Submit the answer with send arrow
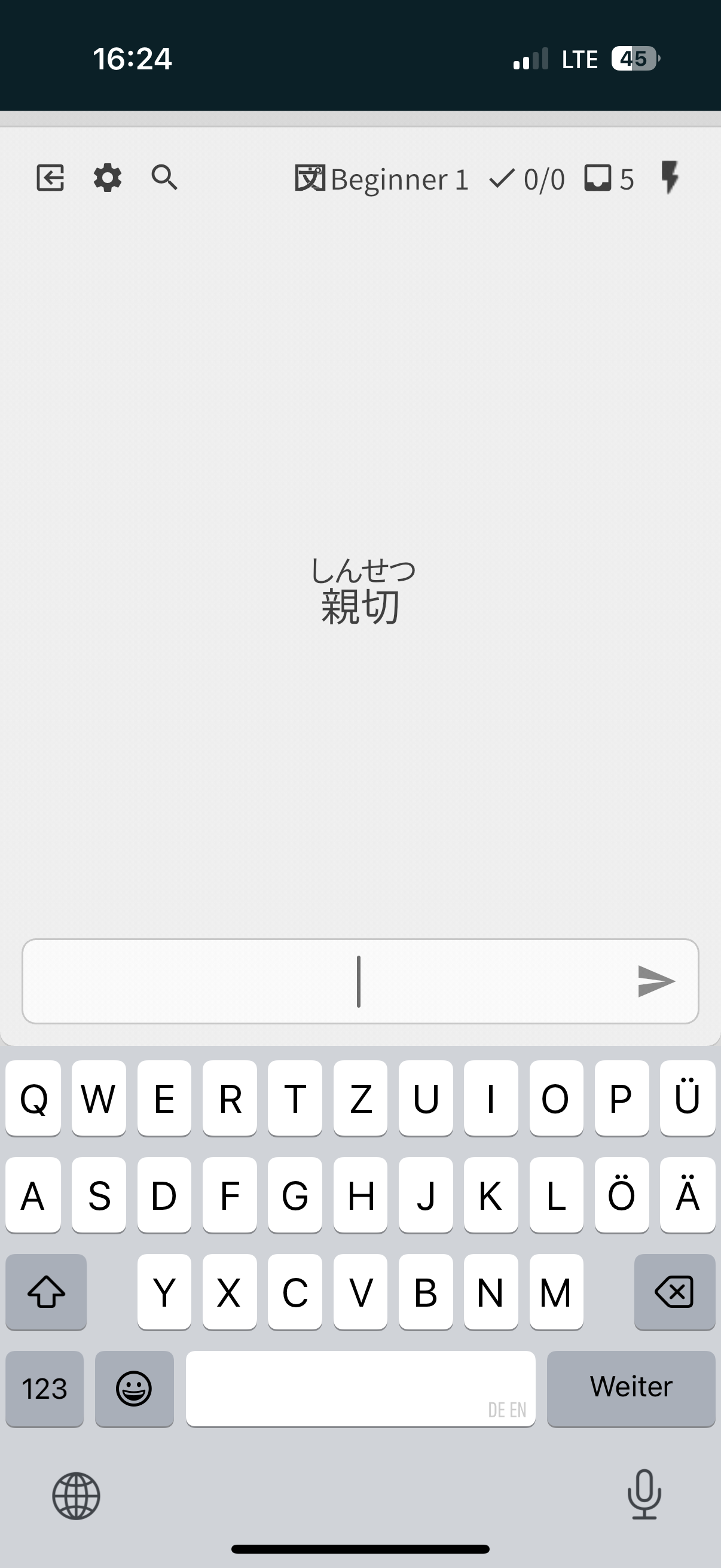 [x=656, y=981]
